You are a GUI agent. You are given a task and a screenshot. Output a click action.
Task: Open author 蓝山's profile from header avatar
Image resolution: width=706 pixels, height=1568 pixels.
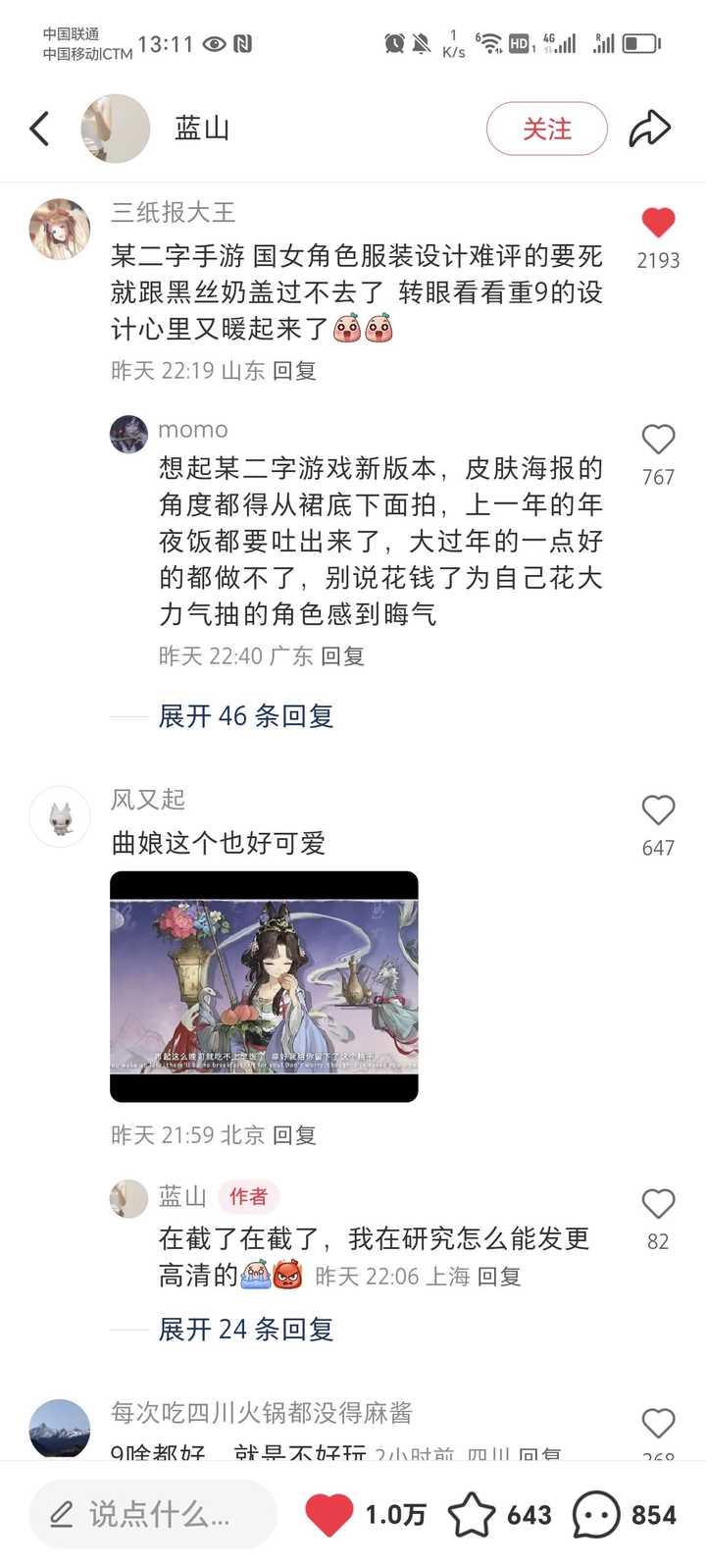[115, 129]
